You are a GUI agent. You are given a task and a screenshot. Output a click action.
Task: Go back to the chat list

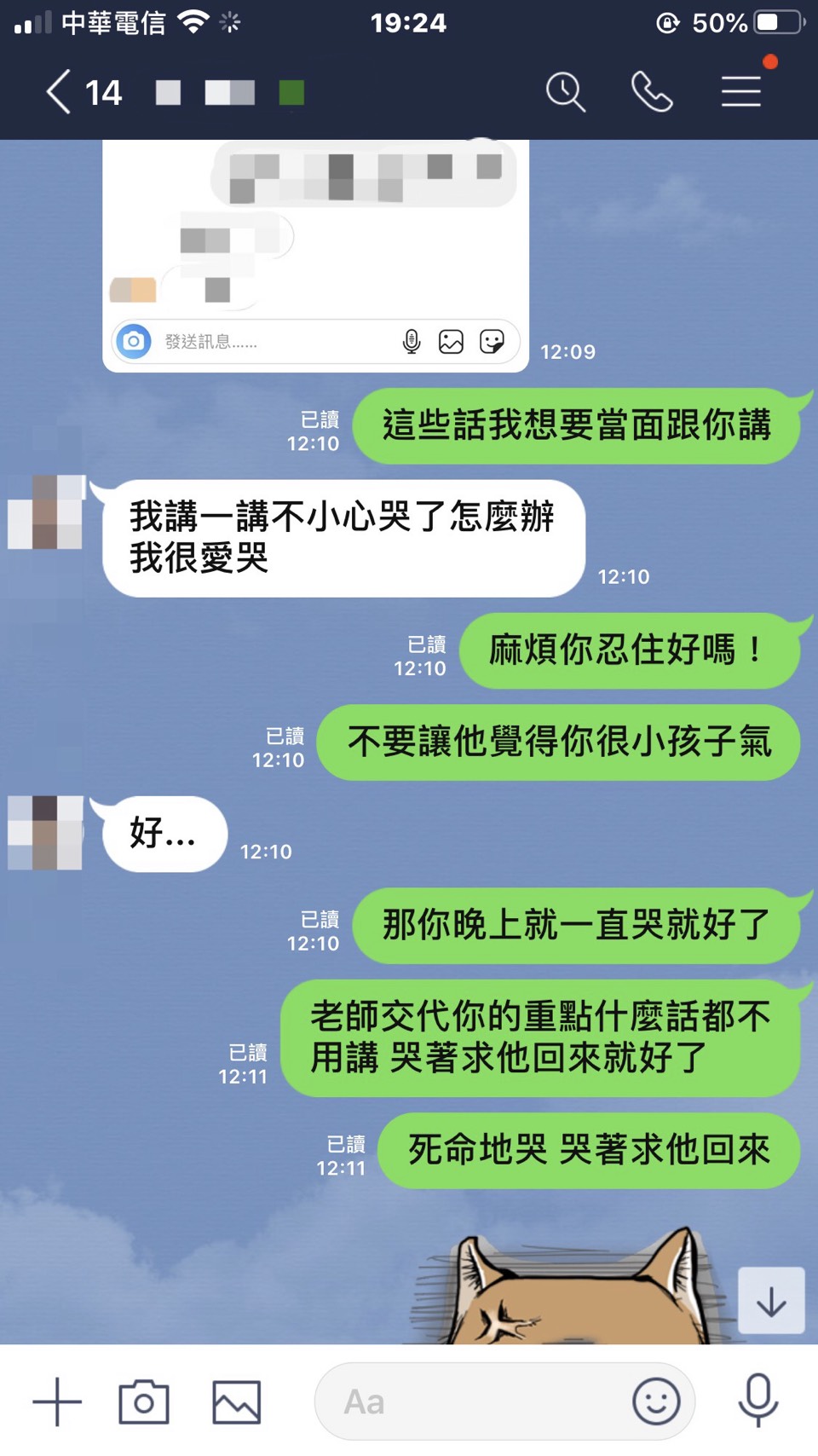[x=58, y=92]
